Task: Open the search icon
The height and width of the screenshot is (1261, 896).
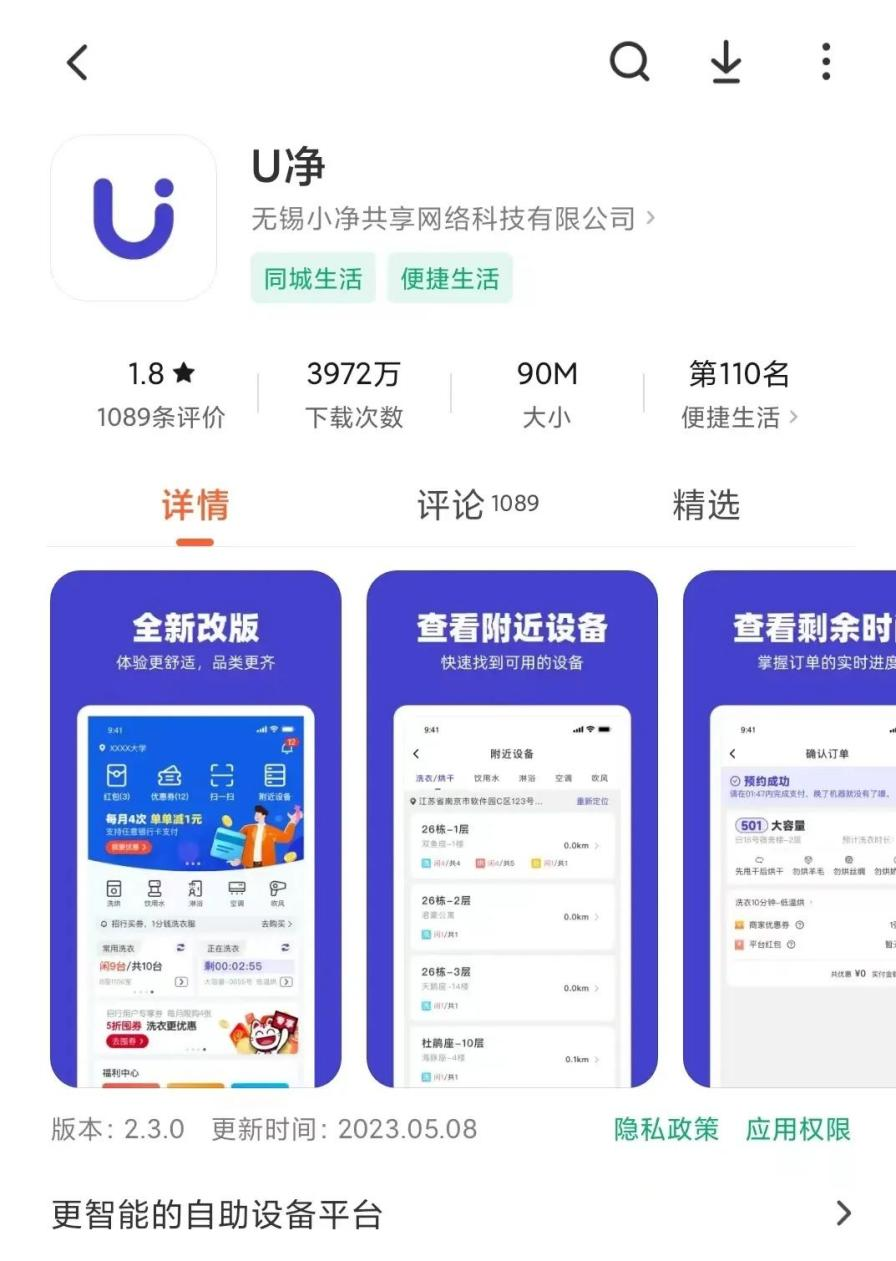Action: (630, 62)
